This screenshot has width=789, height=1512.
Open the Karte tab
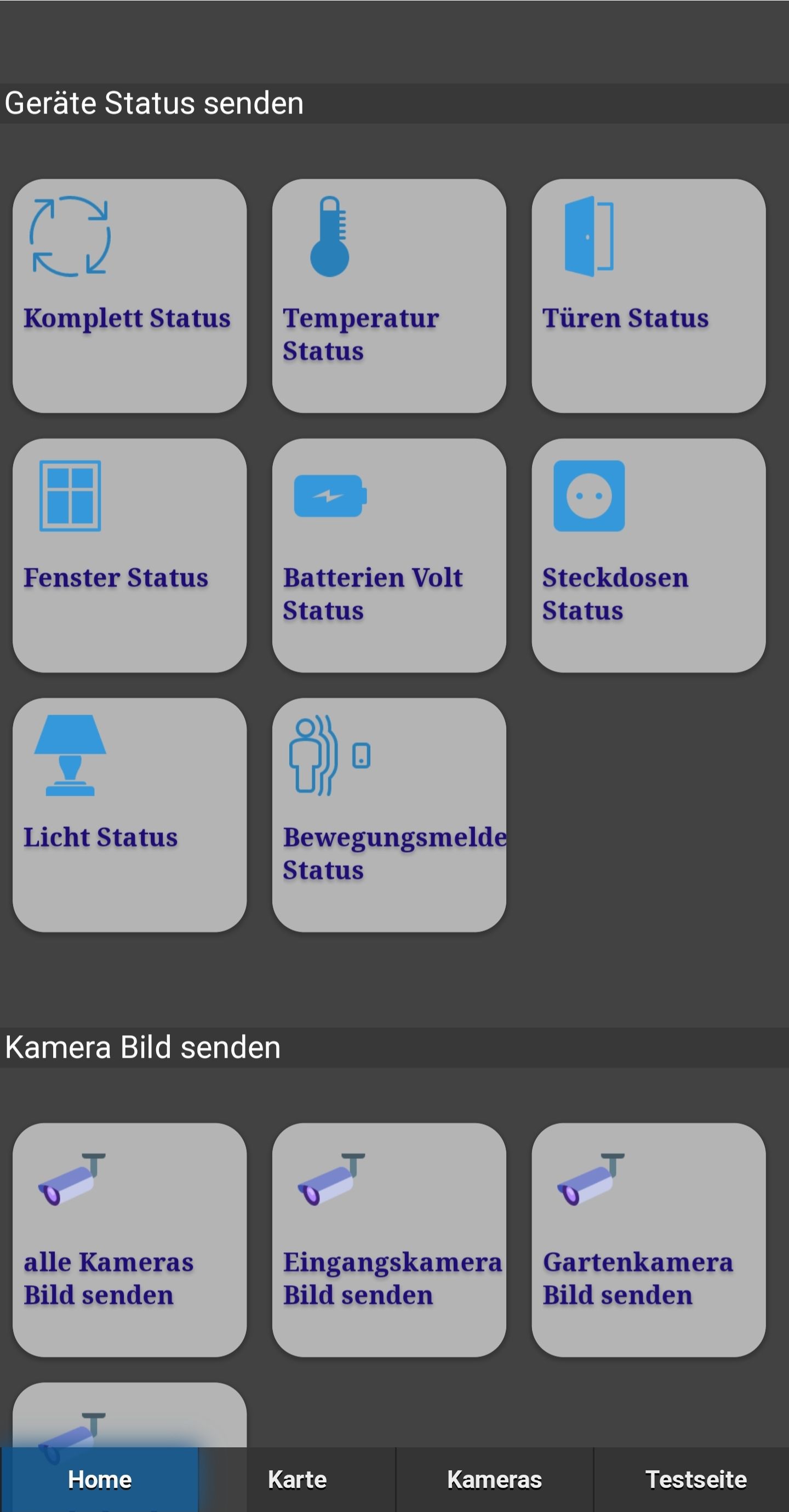point(297,1479)
